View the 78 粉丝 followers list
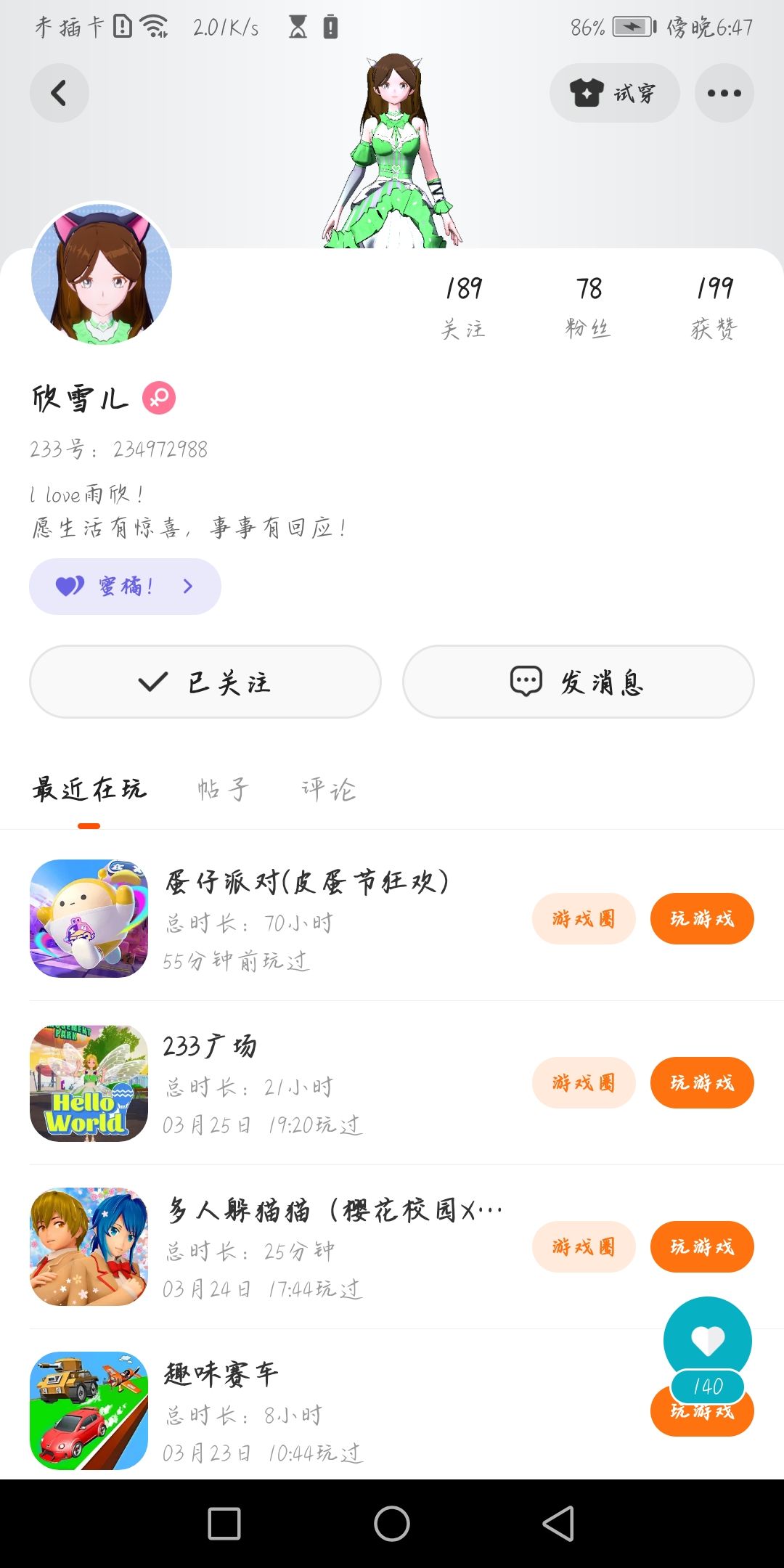 (588, 306)
